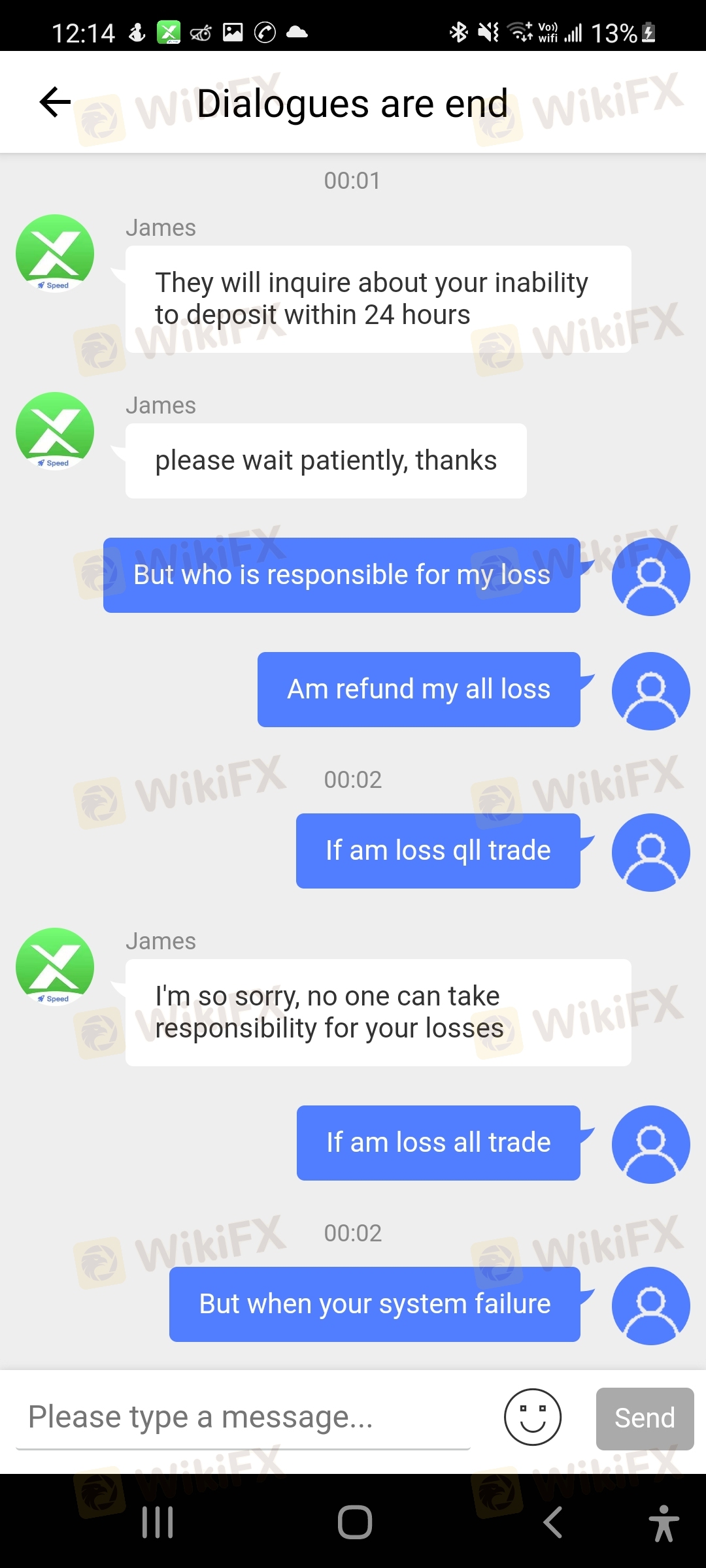Open recent apps from navigation bar
This screenshot has height=1568, width=706.
click(158, 1523)
